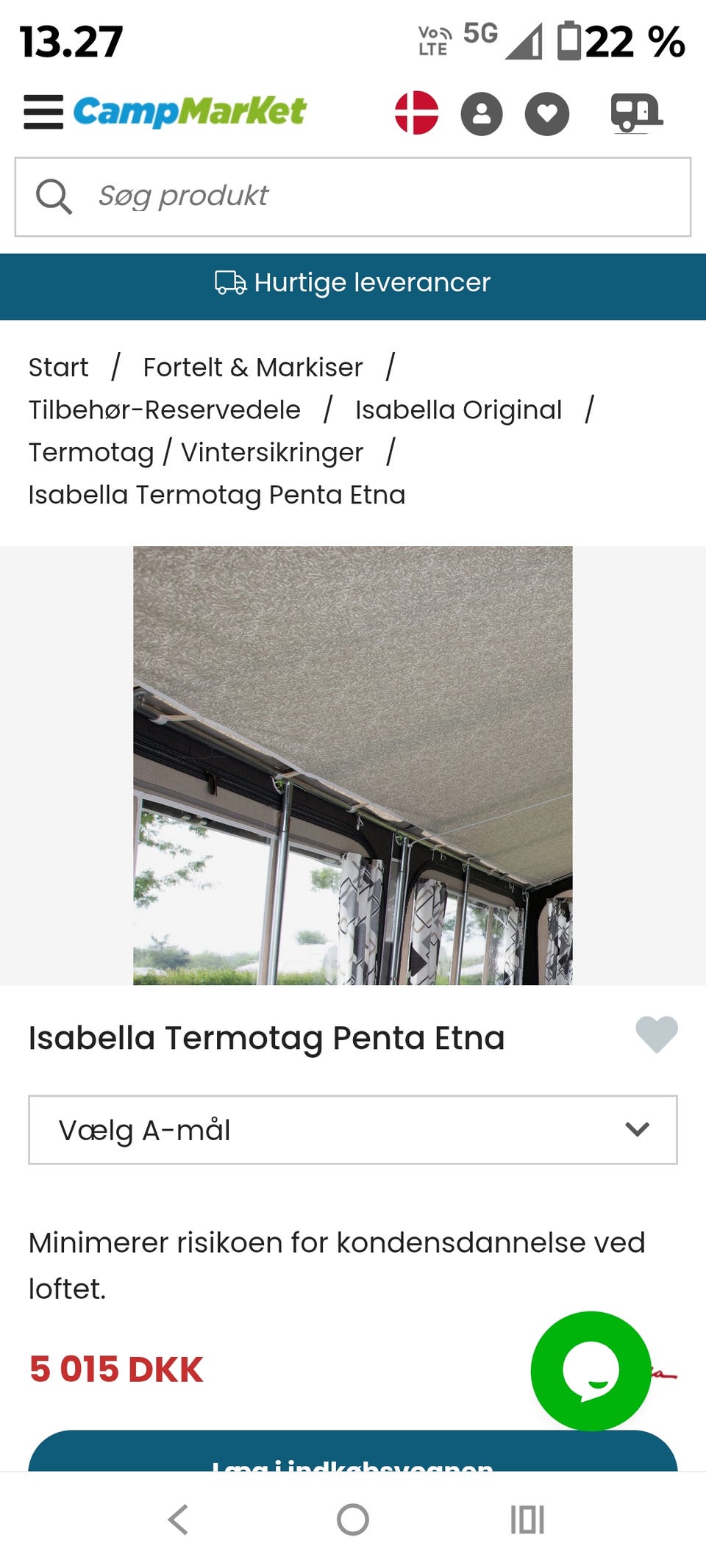706x1568 pixels.
Task: Add the product to the shopping cart
Action: coord(353,1451)
